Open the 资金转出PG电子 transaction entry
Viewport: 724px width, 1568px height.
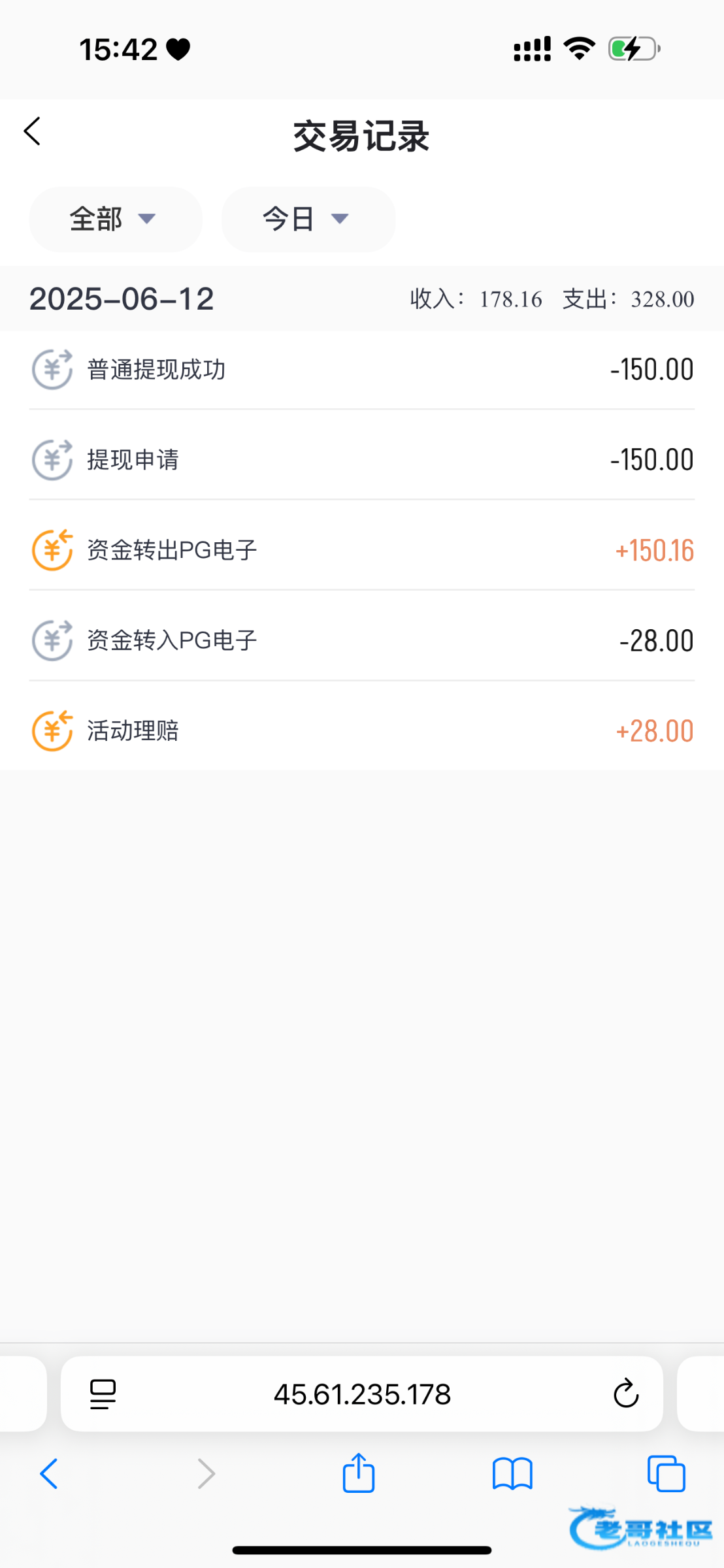pos(362,550)
